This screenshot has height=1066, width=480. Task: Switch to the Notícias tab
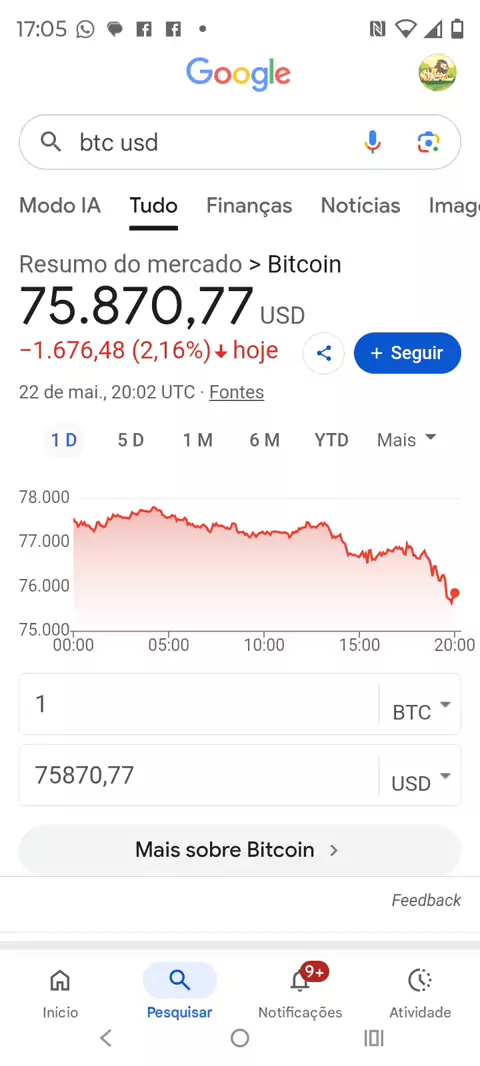[x=360, y=205]
